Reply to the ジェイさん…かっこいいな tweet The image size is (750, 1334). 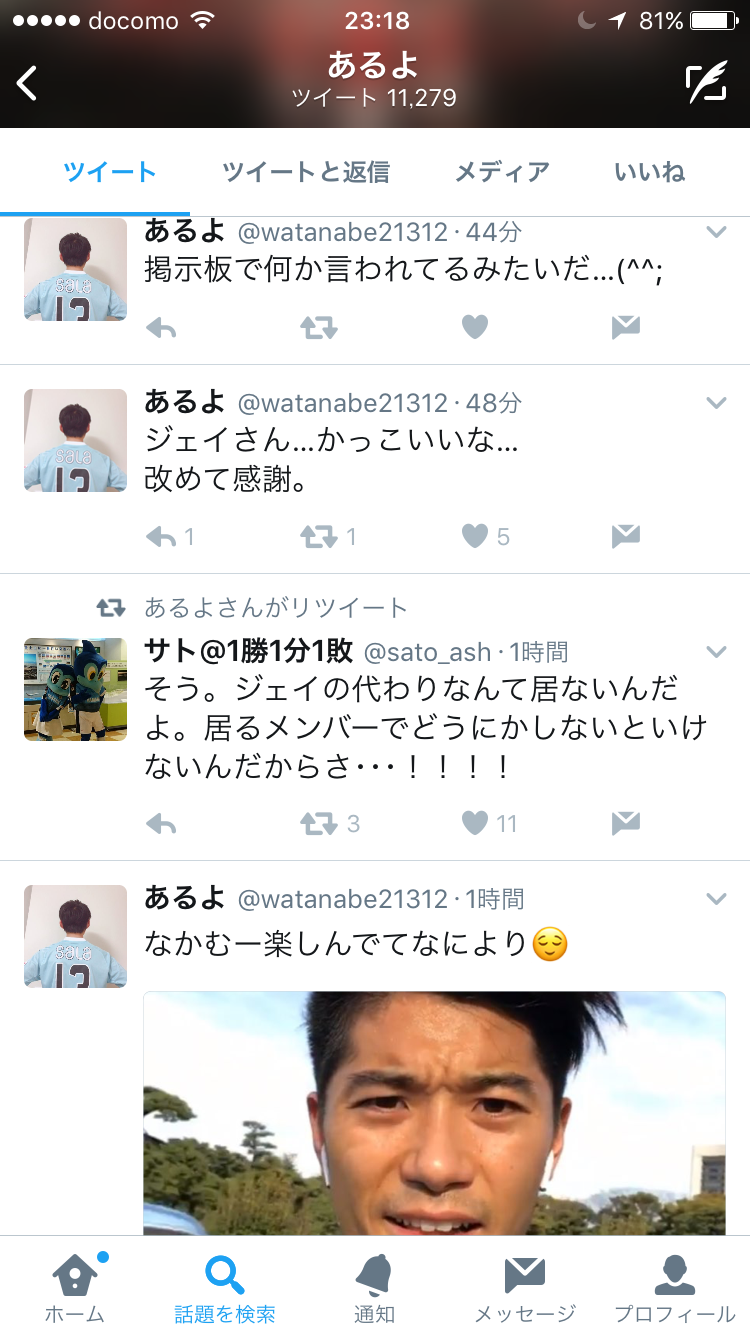pyautogui.click(x=162, y=537)
